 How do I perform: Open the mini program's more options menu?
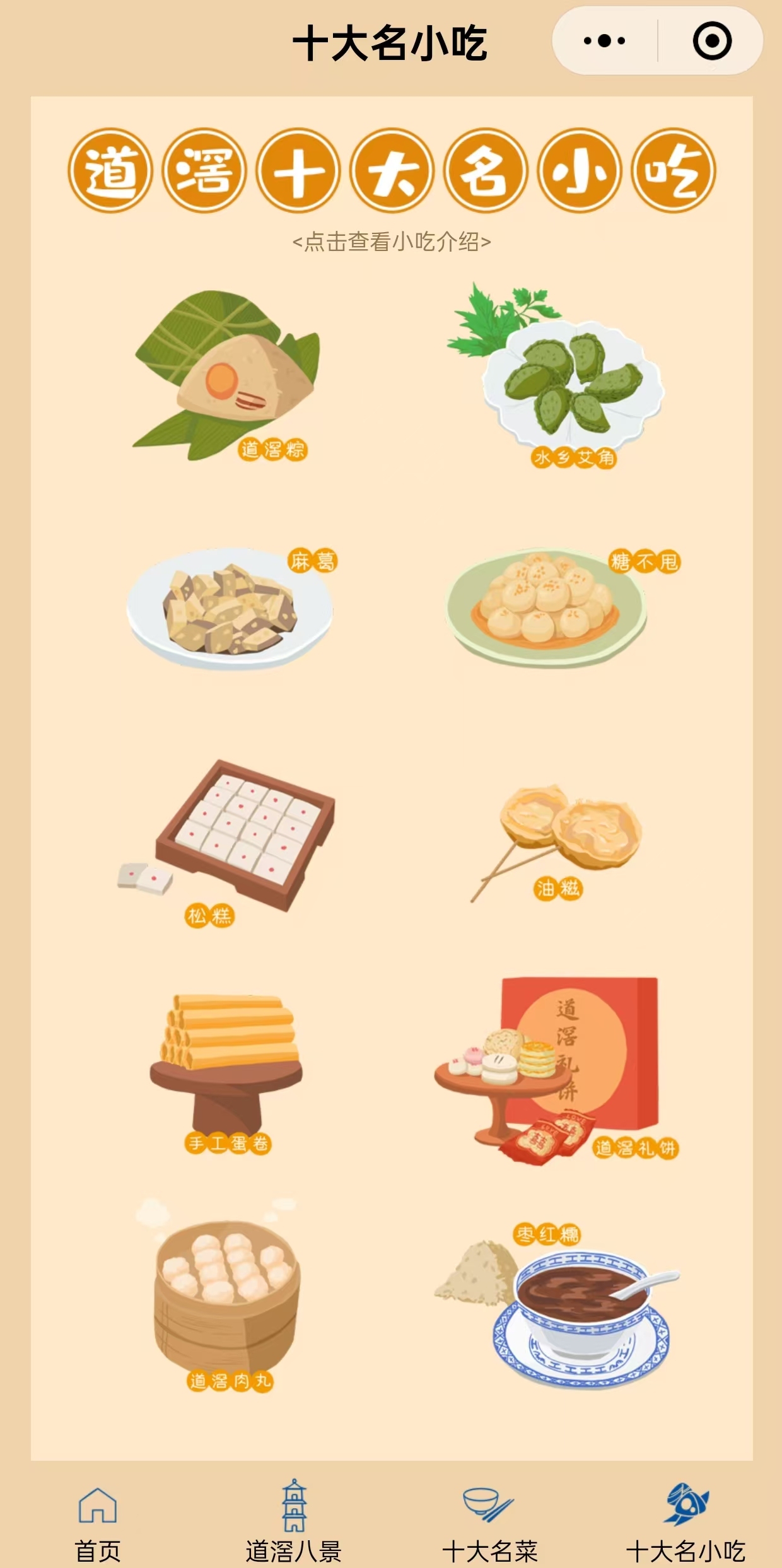tap(604, 42)
